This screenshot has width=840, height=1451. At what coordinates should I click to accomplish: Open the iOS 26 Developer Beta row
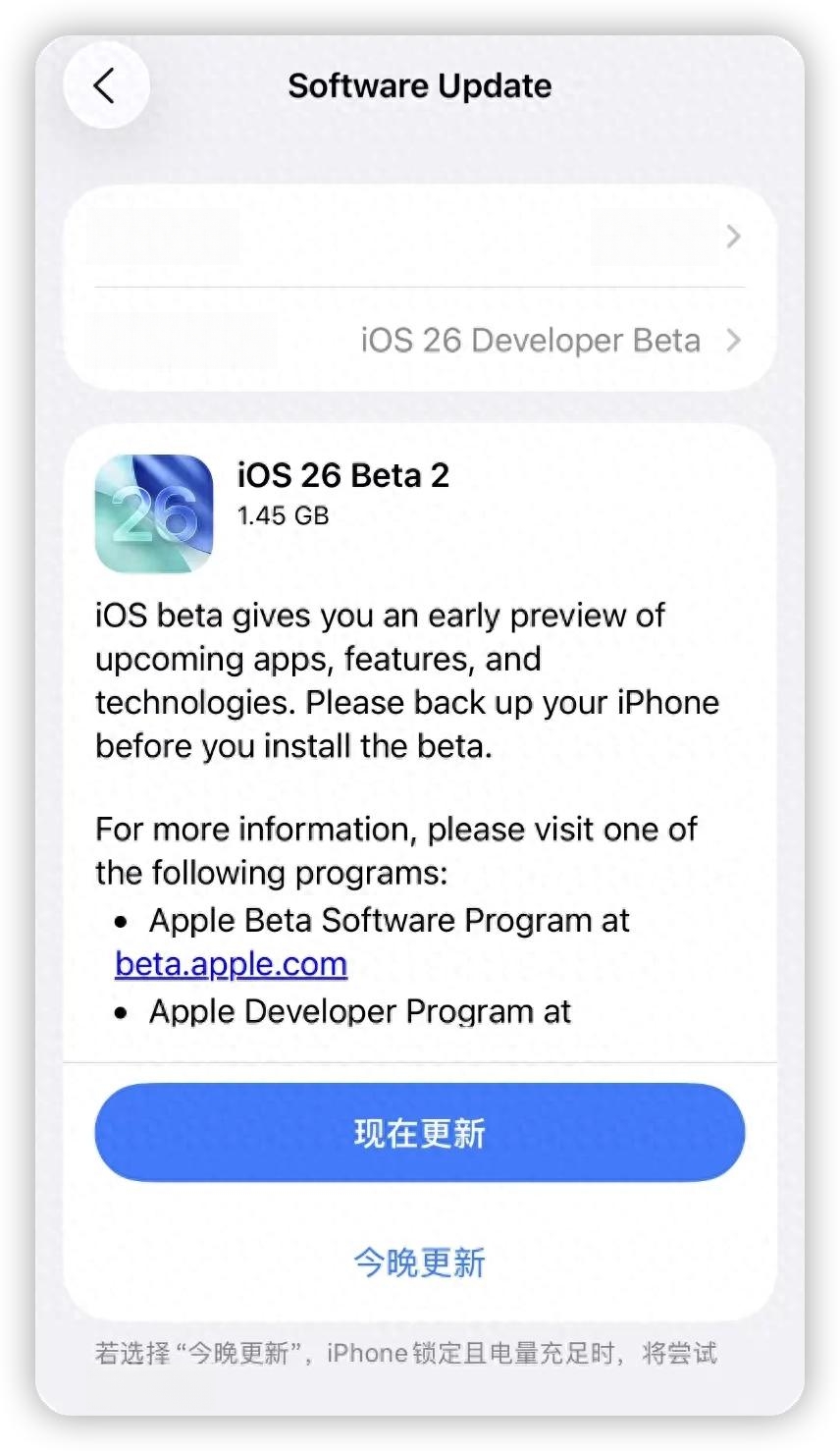(420, 341)
